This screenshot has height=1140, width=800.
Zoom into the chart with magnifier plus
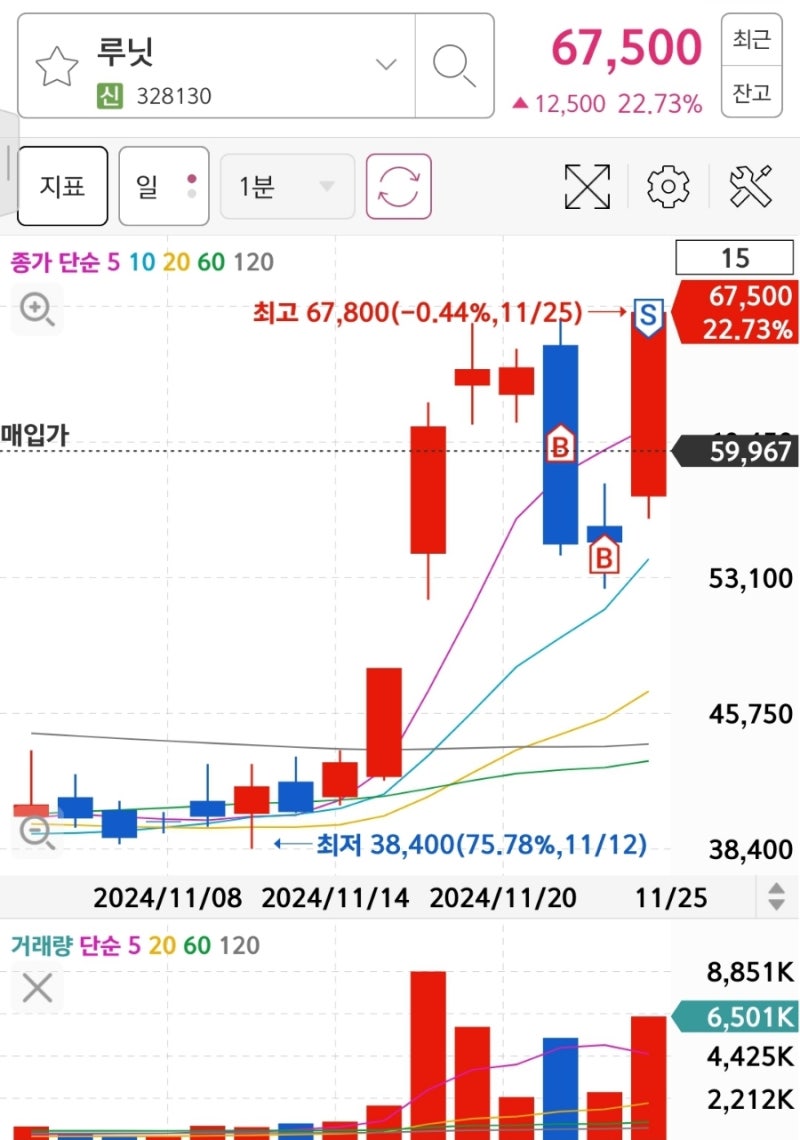(x=36, y=310)
